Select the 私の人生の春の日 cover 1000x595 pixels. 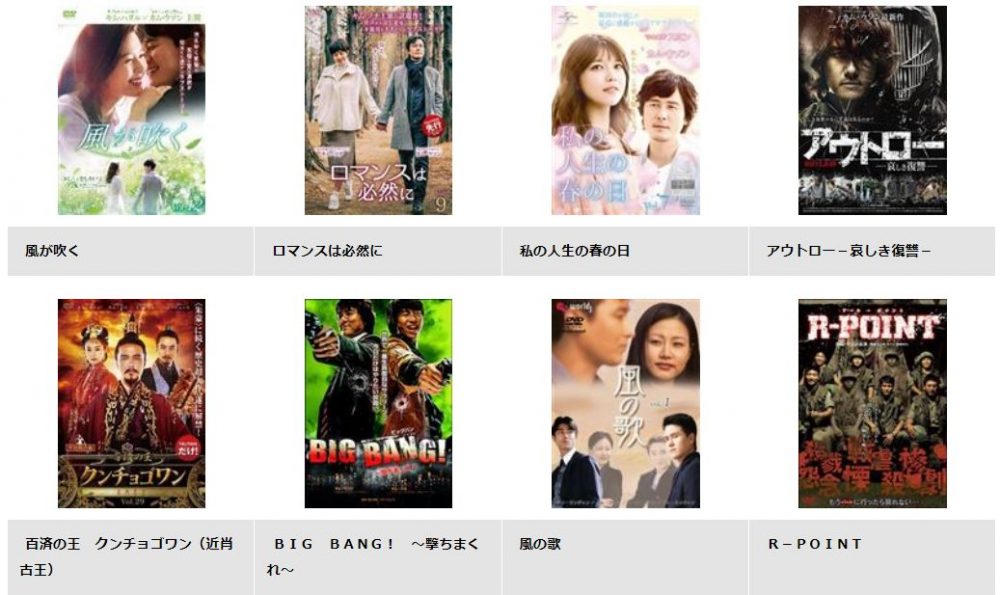[x=625, y=110]
